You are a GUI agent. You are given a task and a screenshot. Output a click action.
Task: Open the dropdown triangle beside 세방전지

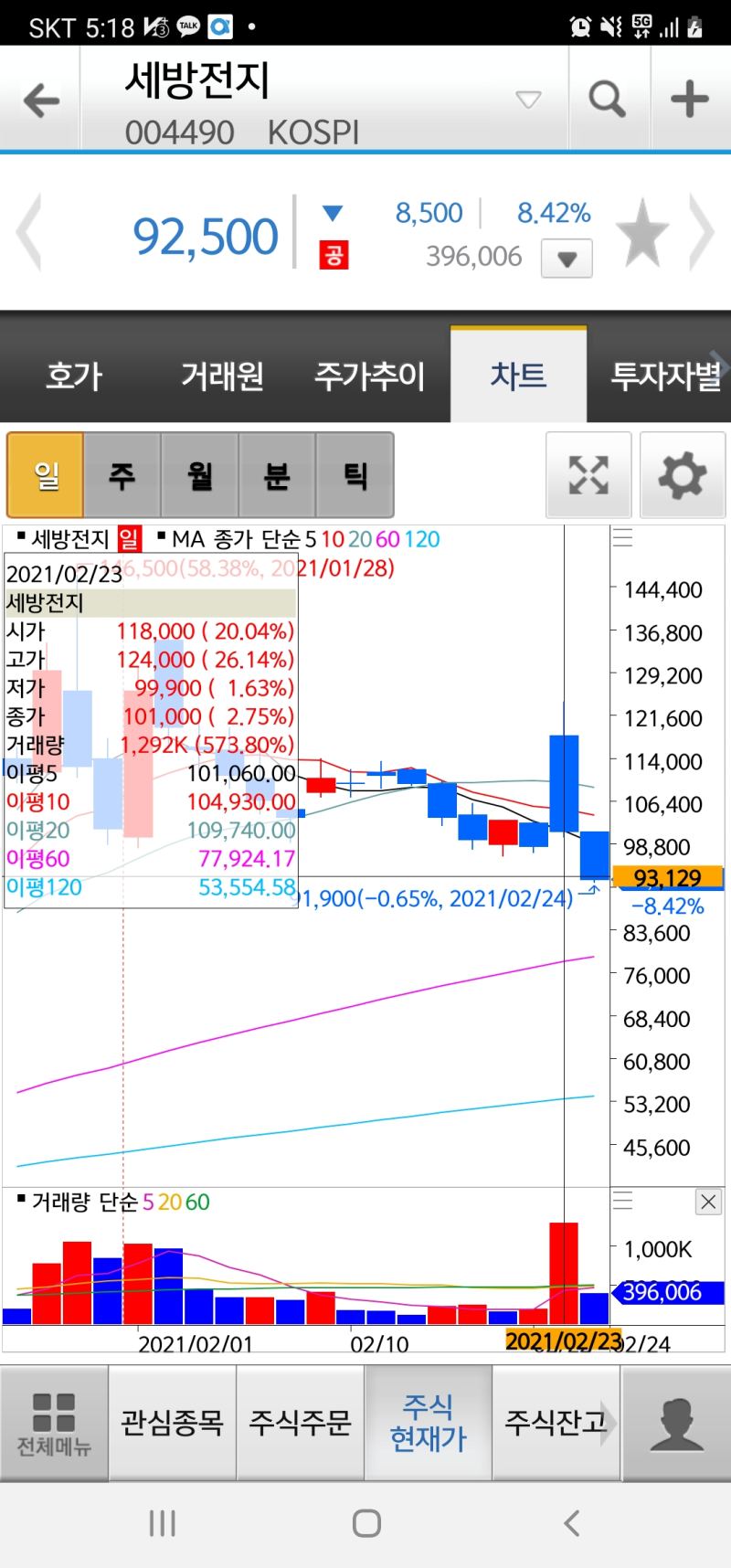pyautogui.click(x=527, y=102)
